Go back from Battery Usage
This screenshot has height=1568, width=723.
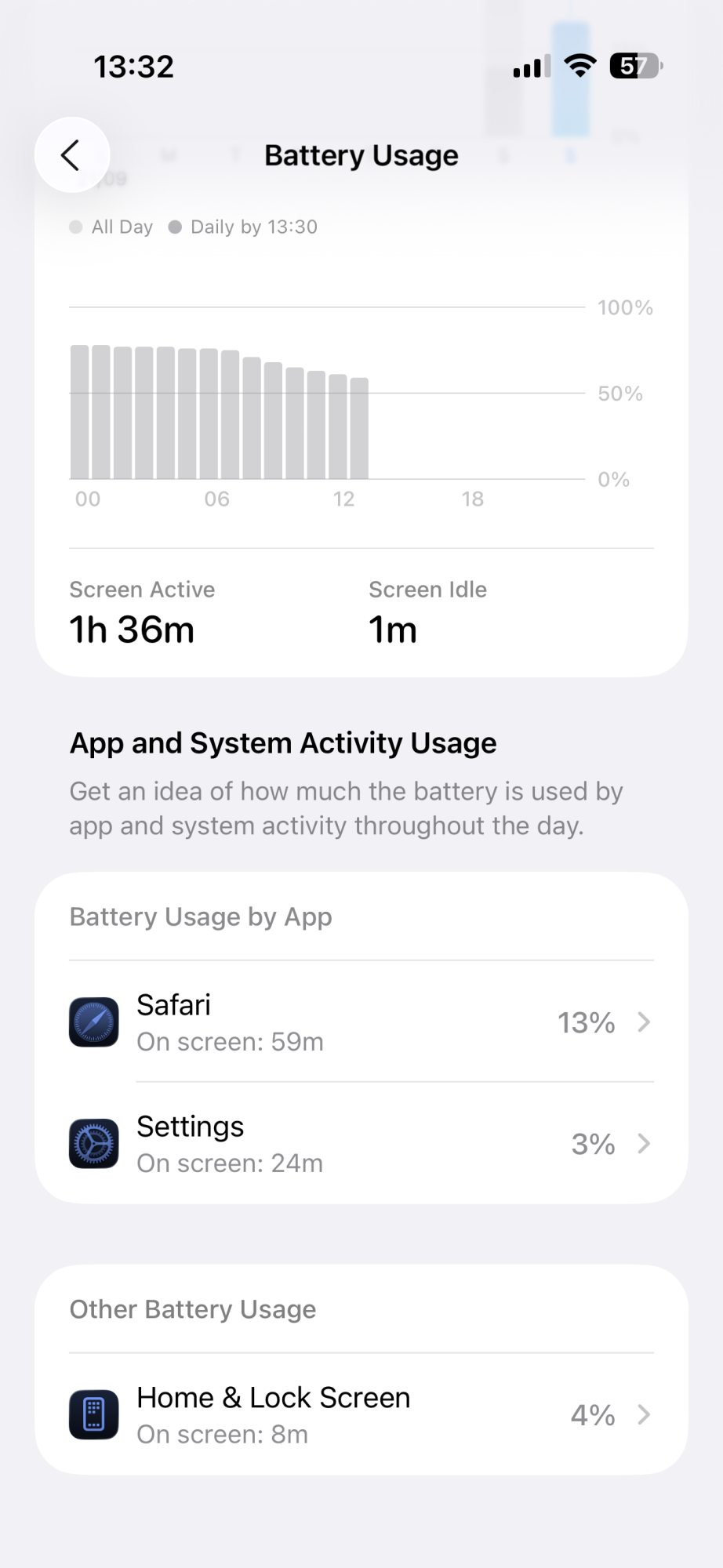pyautogui.click(x=71, y=154)
